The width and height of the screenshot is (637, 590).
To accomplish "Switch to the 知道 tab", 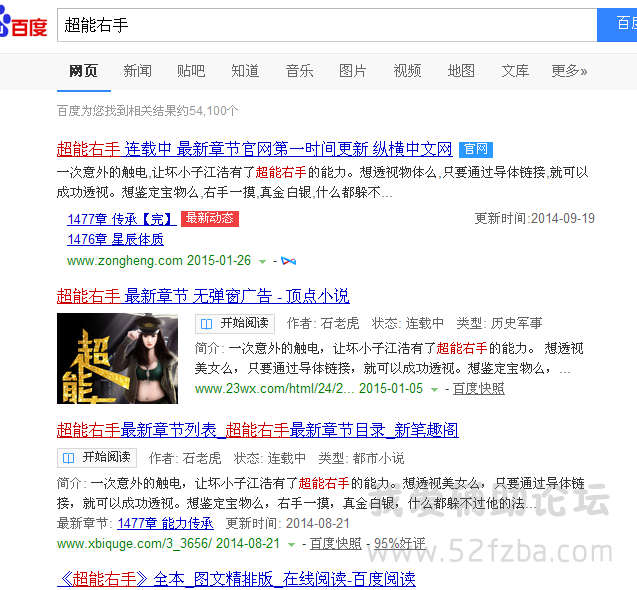I will pyautogui.click(x=245, y=71).
